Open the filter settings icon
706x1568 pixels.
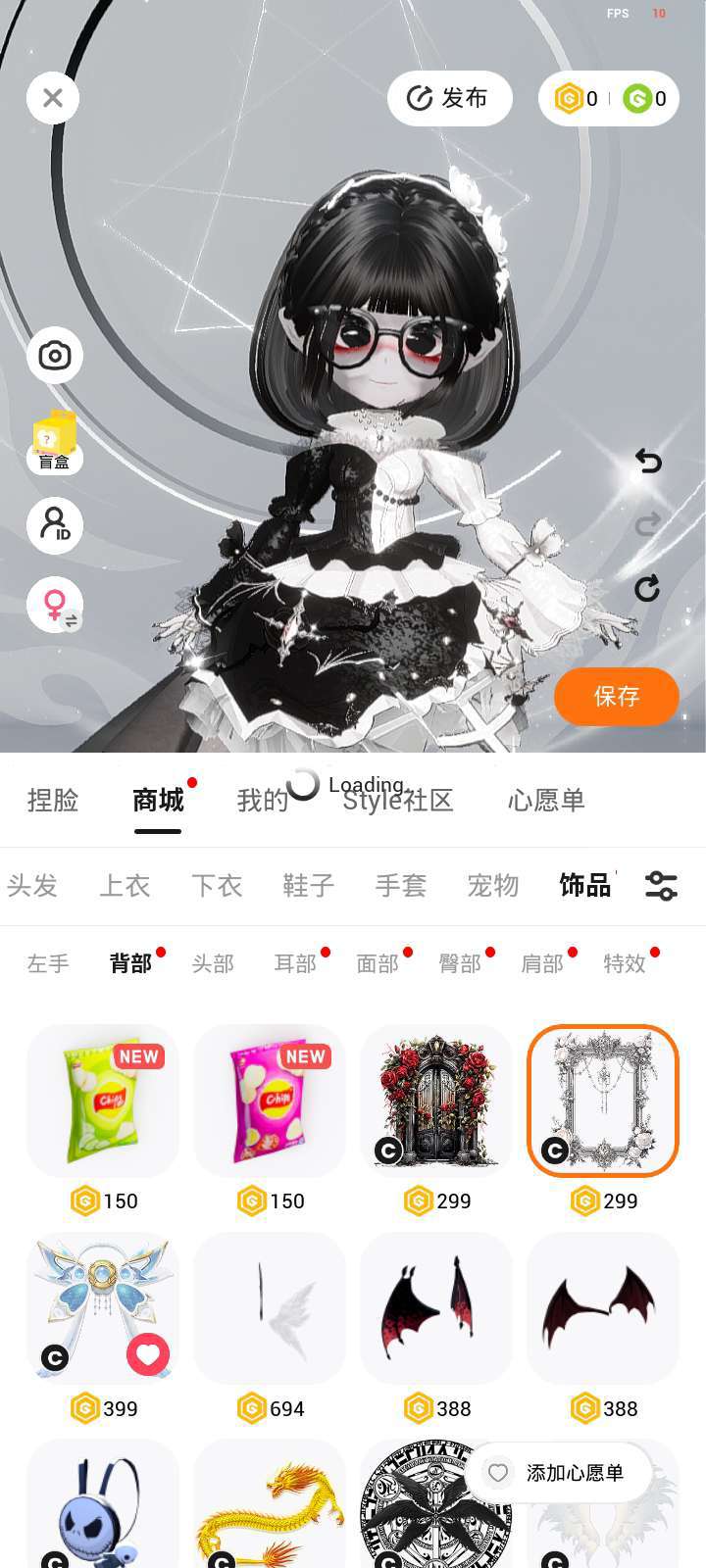661,886
